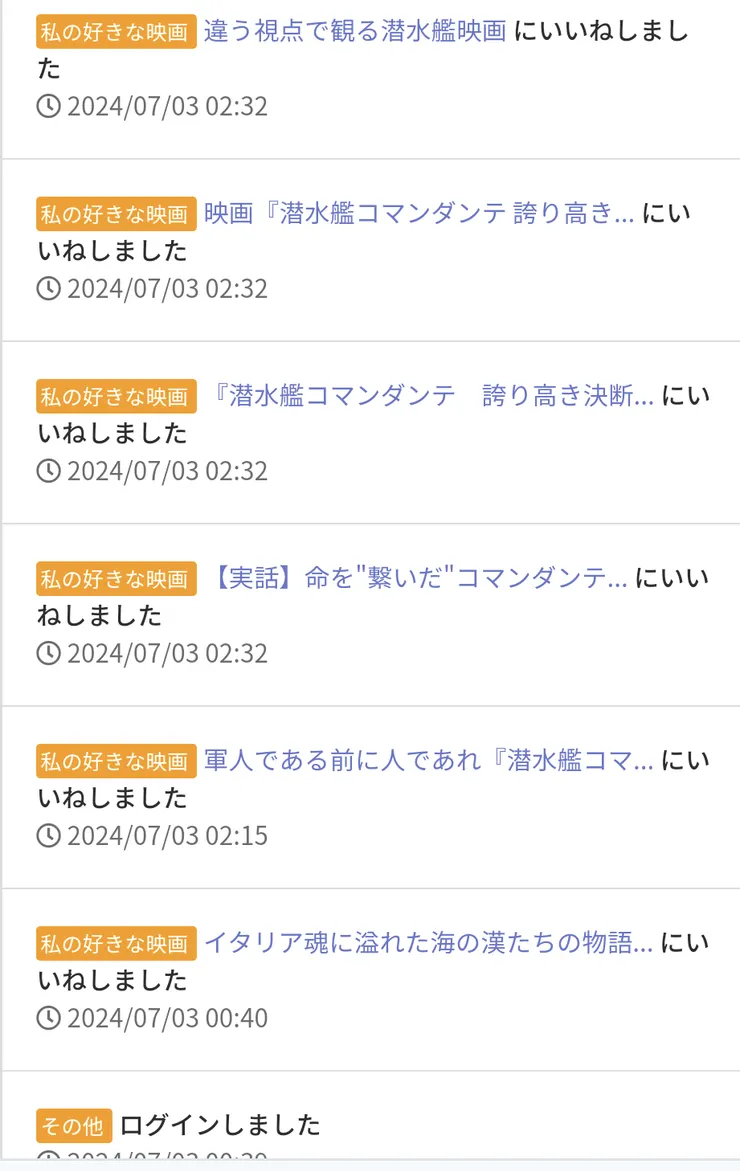The width and height of the screenshot is (740, 1171).
Task: Click the clock icon in the second 02:32 entry
Action: pyautogui.click(x=48, y=288)
